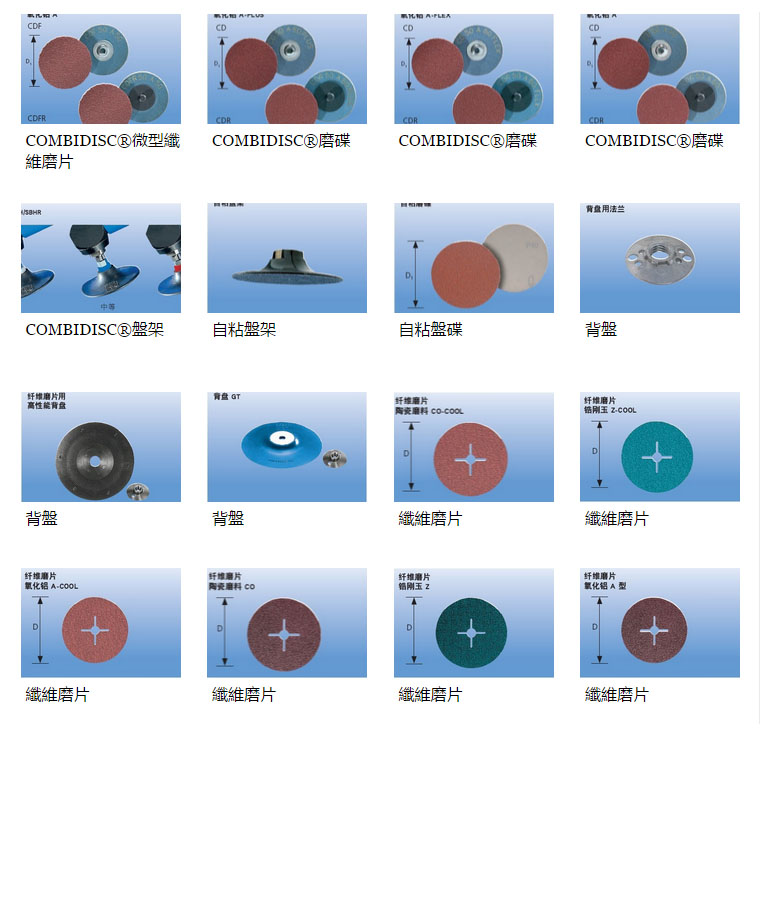Select the 纖維磨片 锆刚玉 Z tile

(473, 623)
